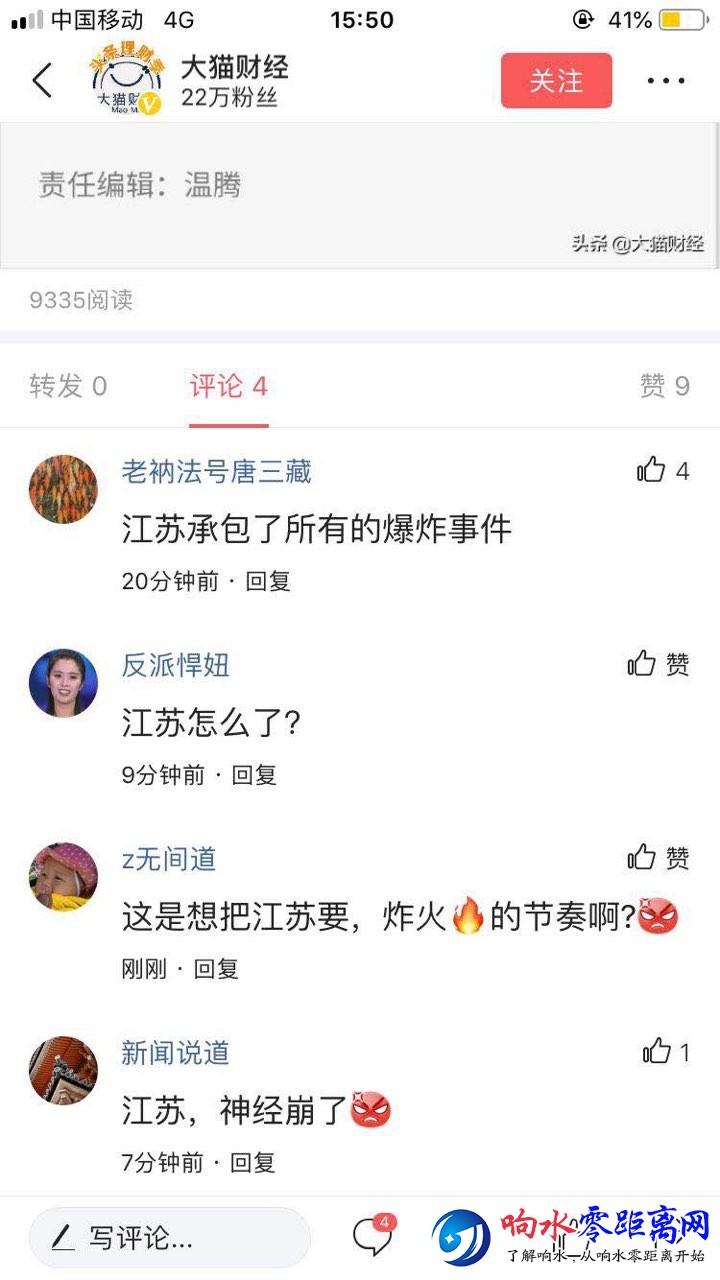
Task: Like the comment by 反派悍妞
Action: click(x=643, y=664)
